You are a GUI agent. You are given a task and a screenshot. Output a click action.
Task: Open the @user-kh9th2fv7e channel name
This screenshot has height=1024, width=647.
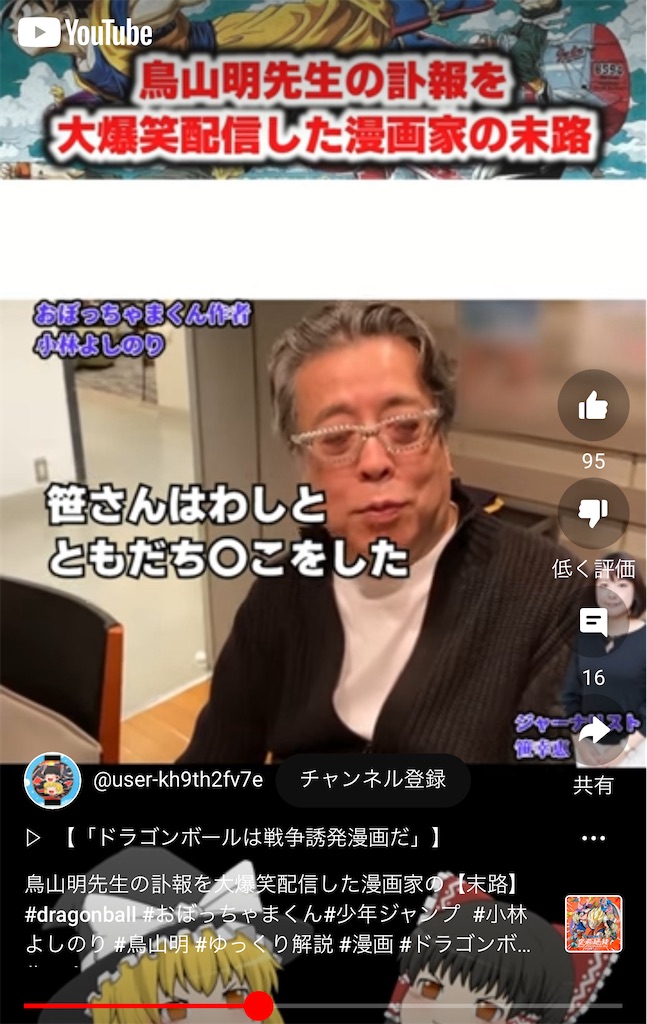point(178,780)
